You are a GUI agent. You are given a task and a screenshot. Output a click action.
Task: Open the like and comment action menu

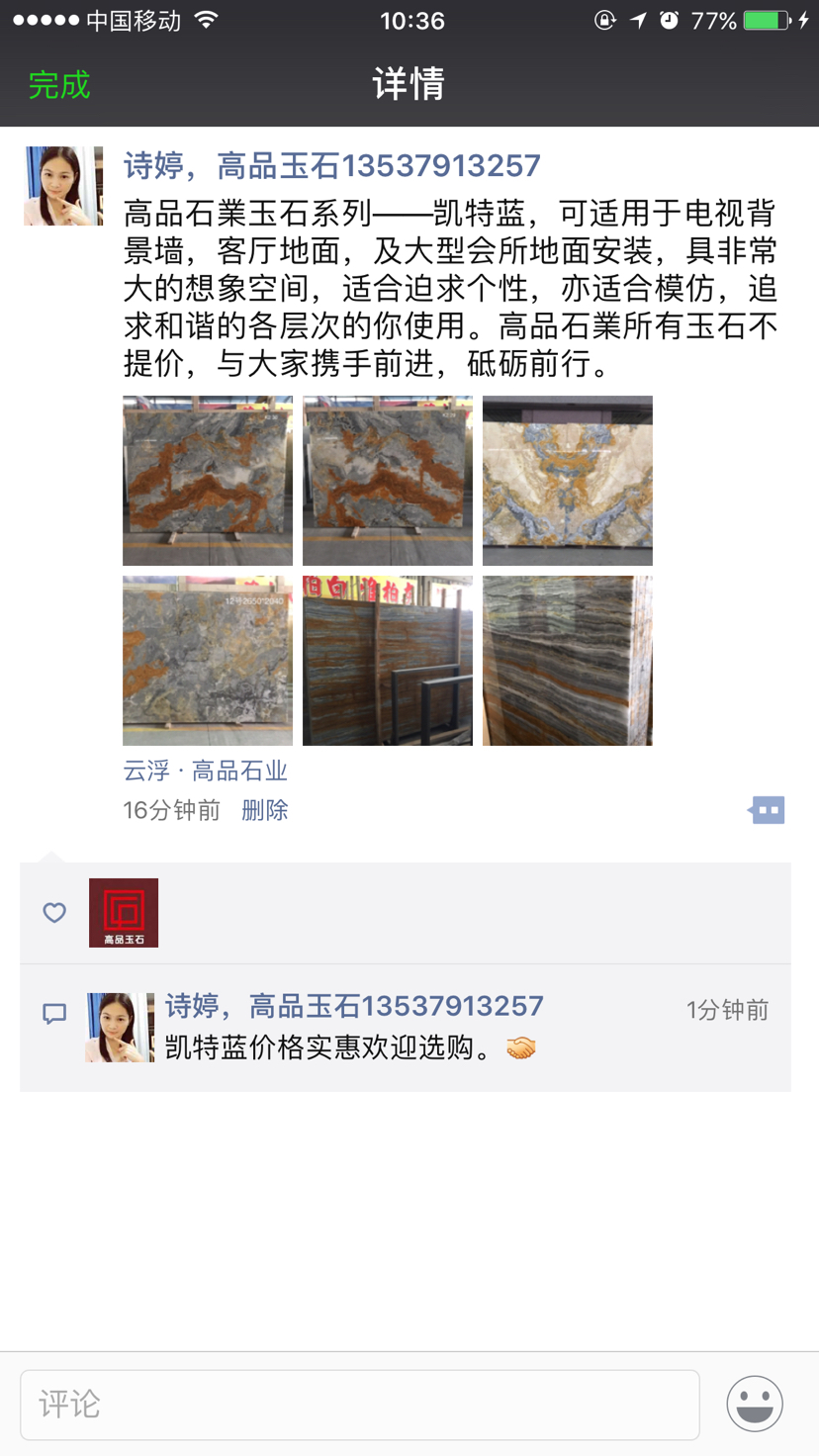(x=767, y=810)
